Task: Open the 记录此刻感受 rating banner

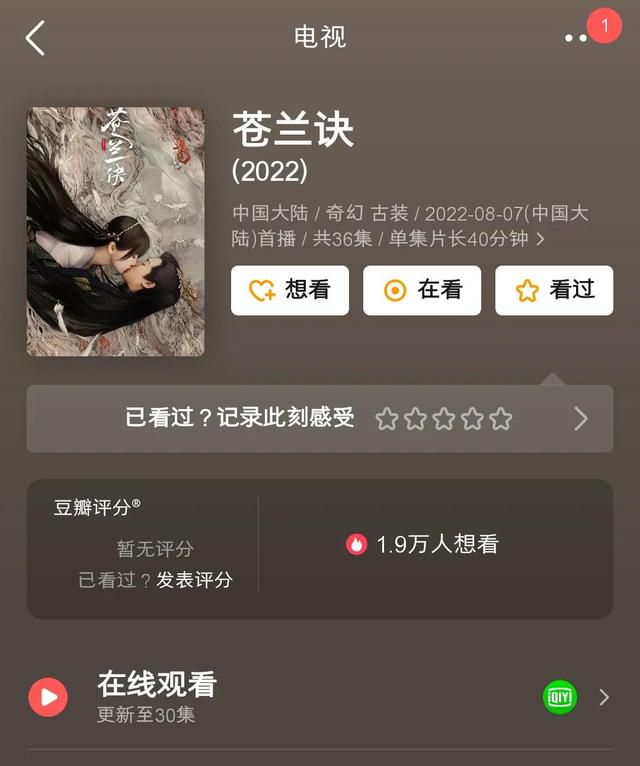Action: tap(319, 418)
